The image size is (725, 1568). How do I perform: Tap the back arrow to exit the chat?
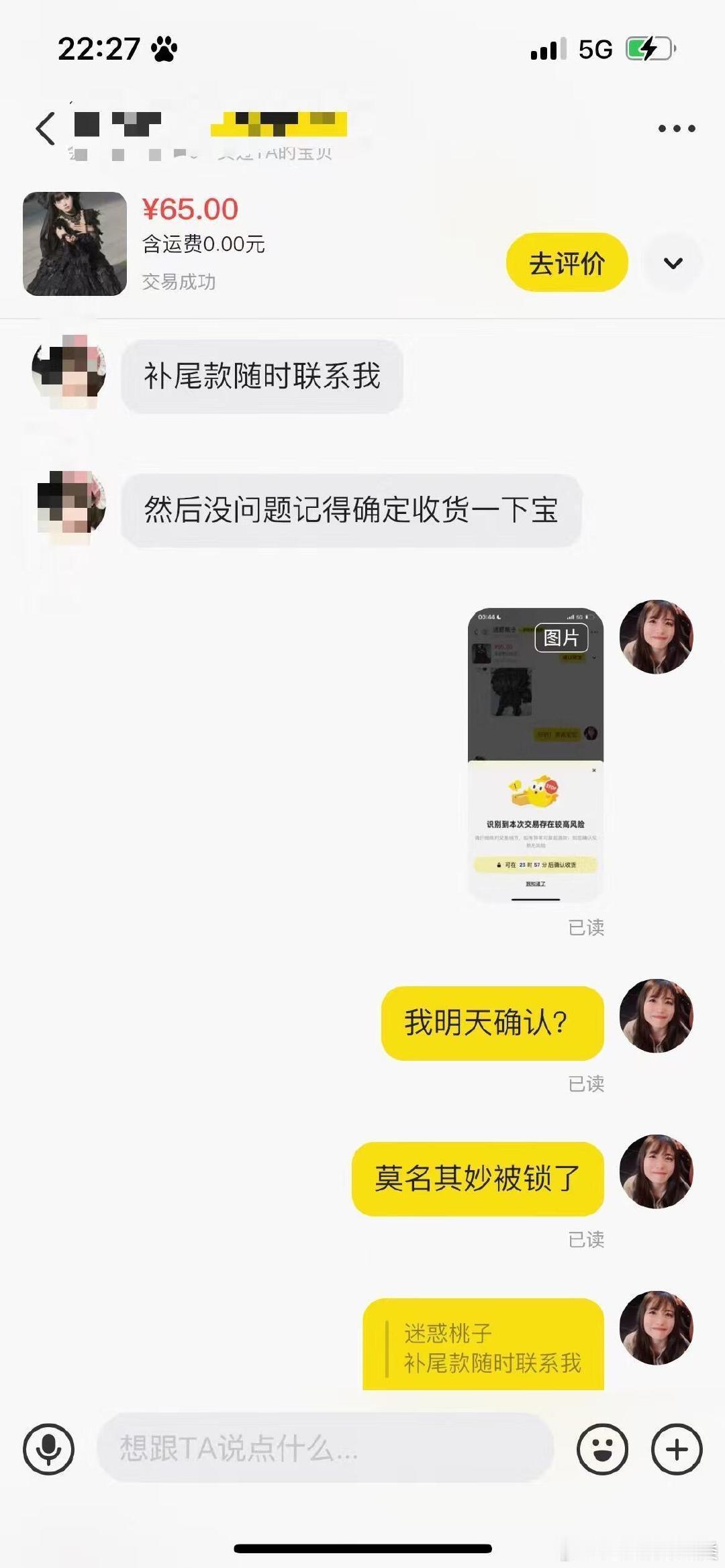point(45,127)
